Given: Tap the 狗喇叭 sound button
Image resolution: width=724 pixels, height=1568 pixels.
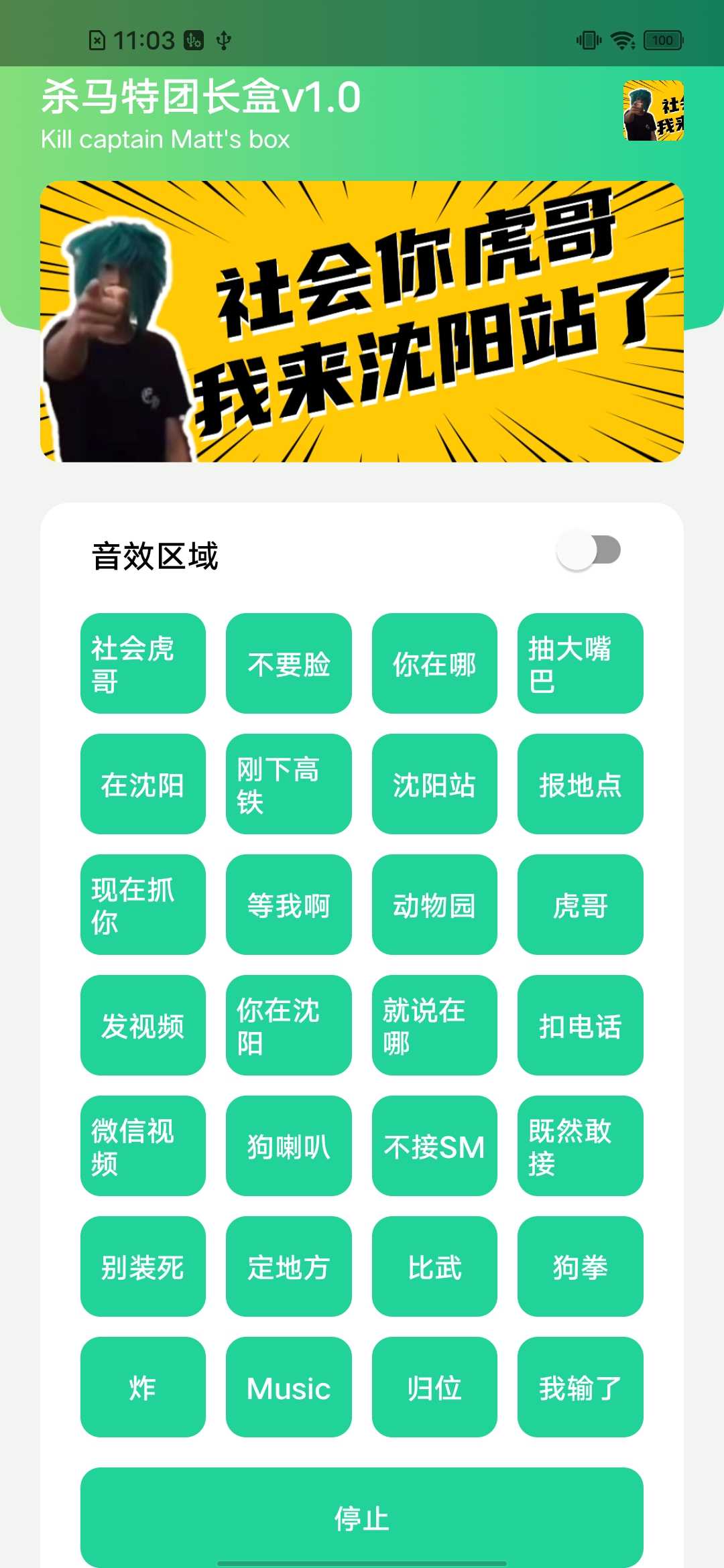Looking at the screenshot, I should (288, 1146).
